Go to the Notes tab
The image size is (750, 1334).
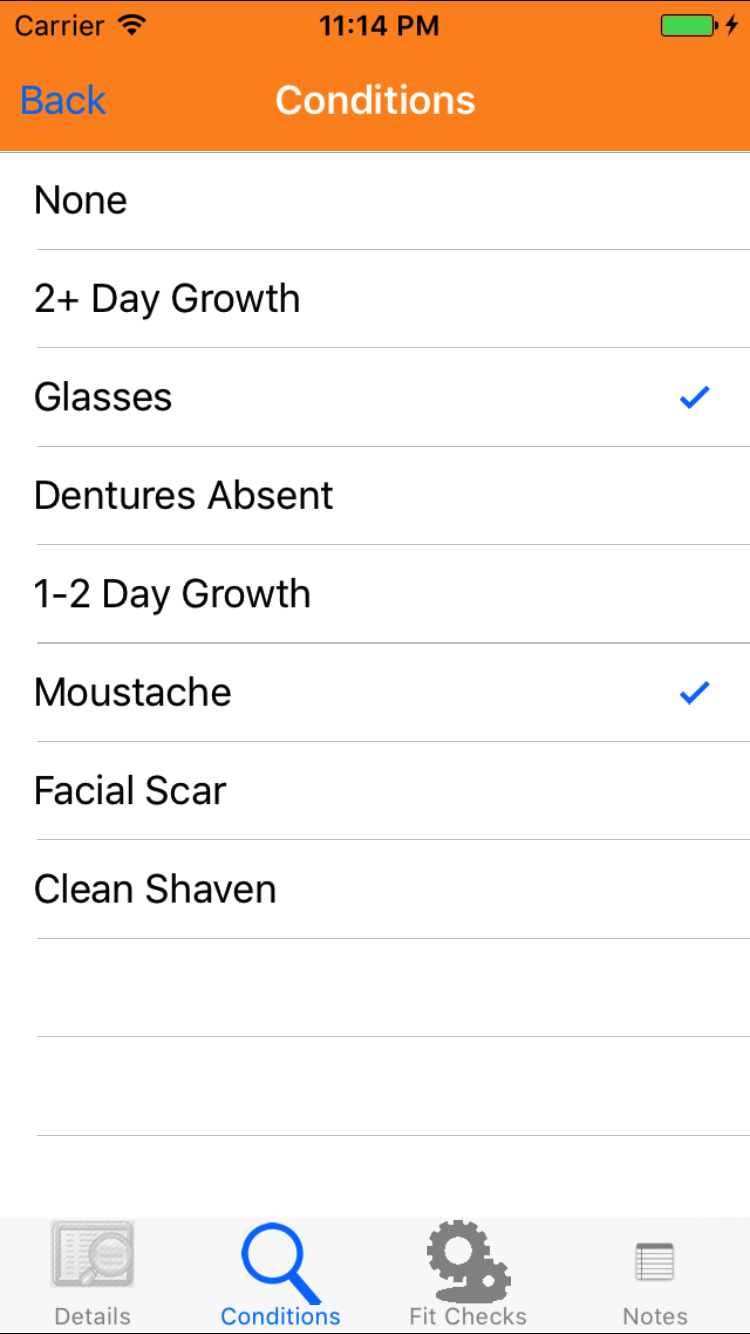tap(655, 1275)
